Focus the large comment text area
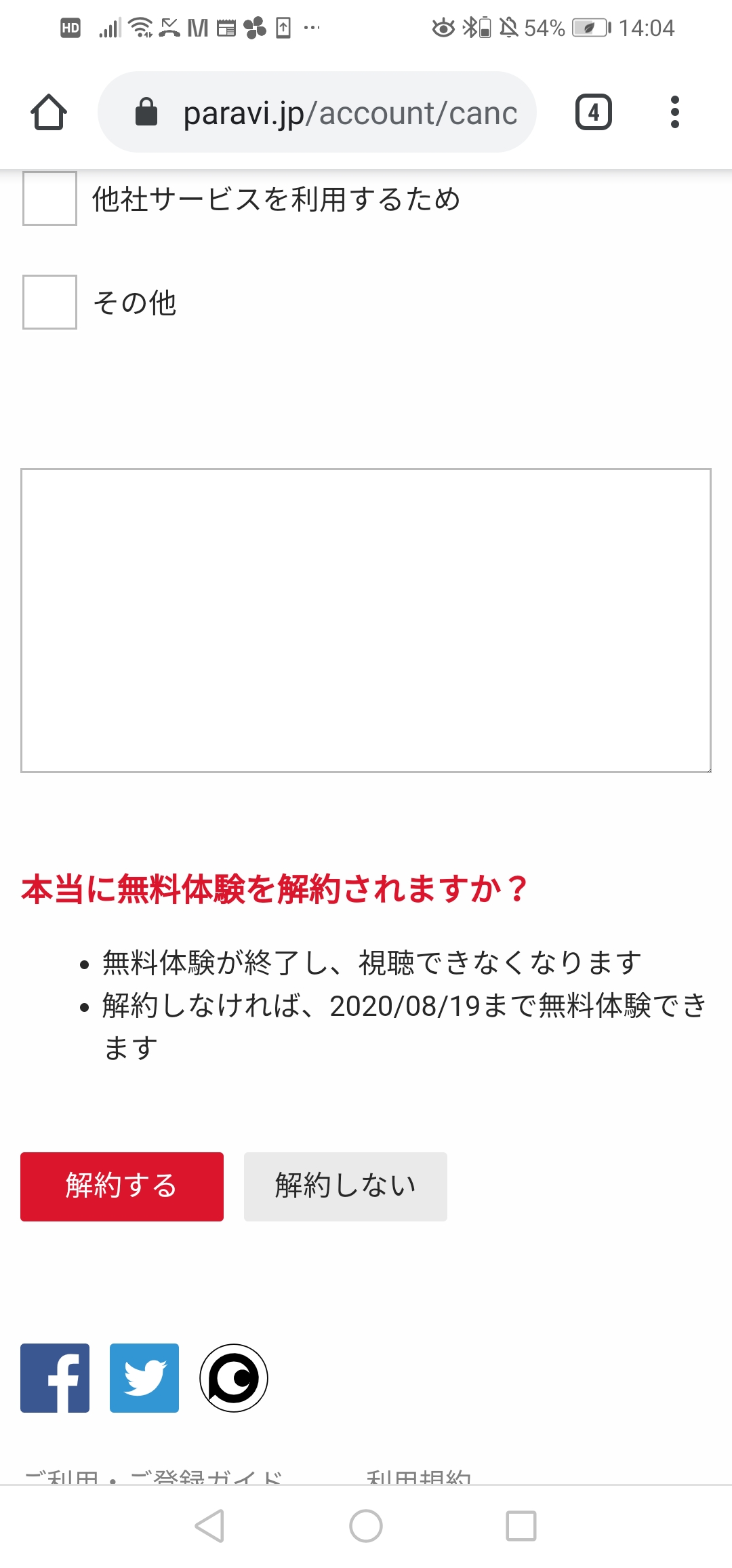 point(366,620)
